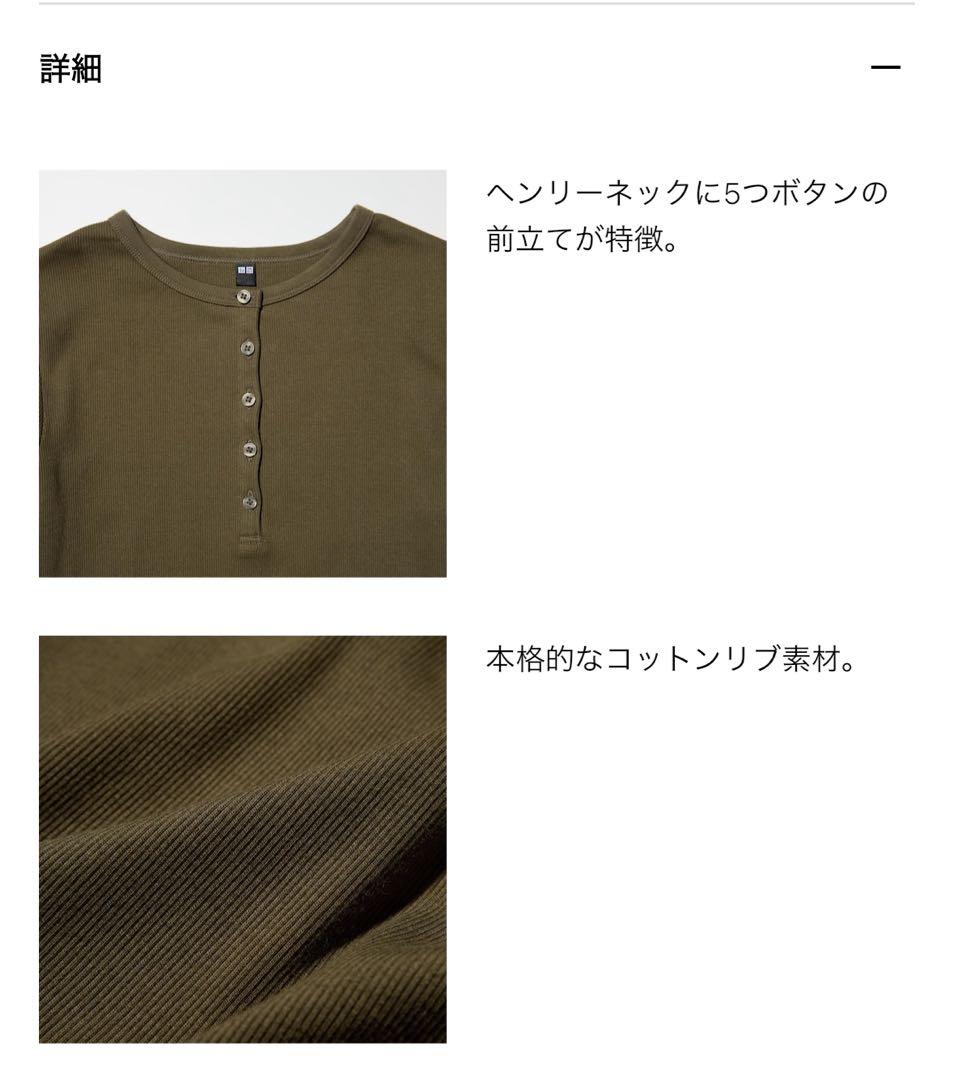
Task: Collapse the 詳細 section
Action: coord(885,68)
